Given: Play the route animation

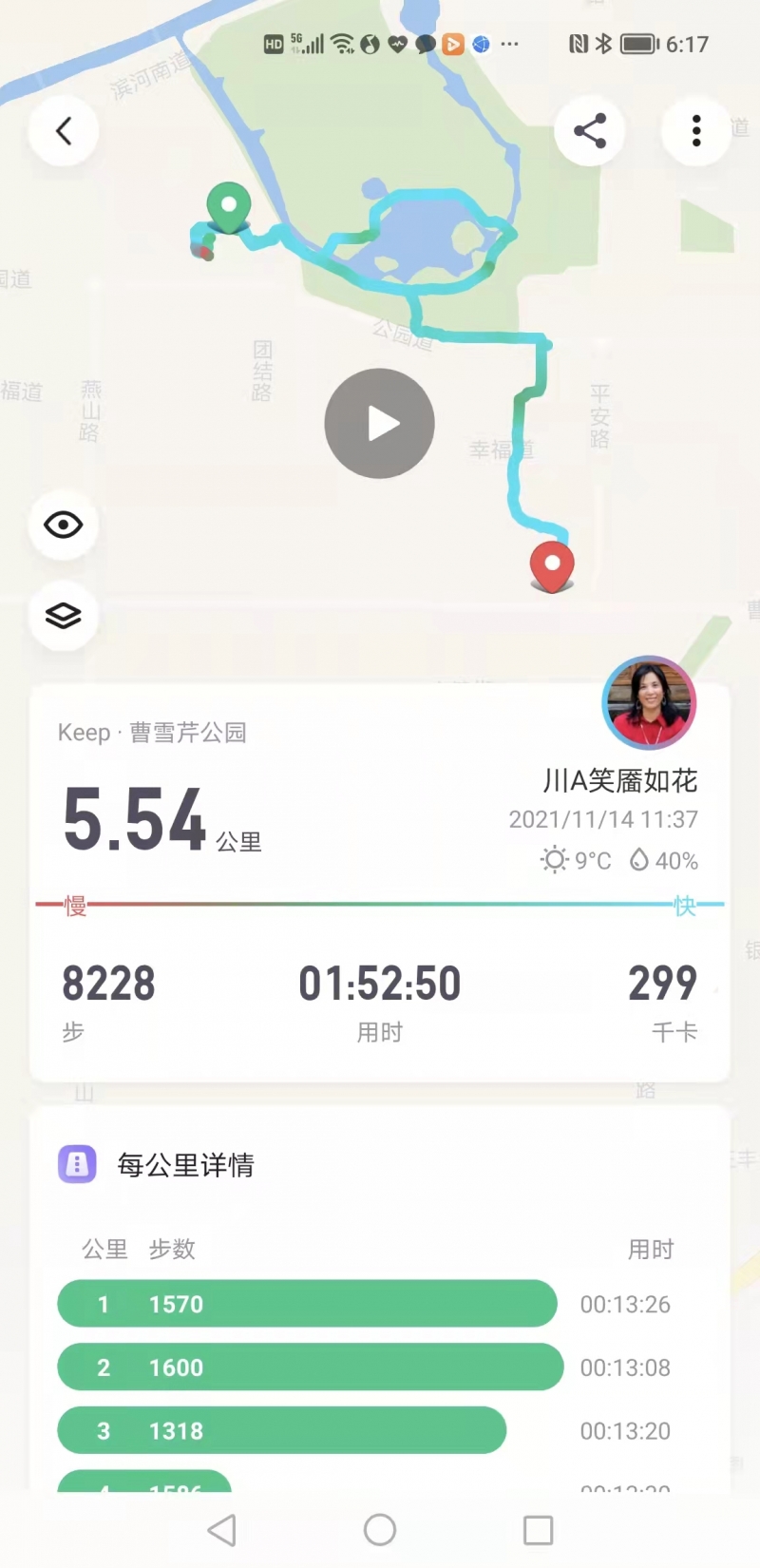Looking at the screenshot, I should point(380,424).
